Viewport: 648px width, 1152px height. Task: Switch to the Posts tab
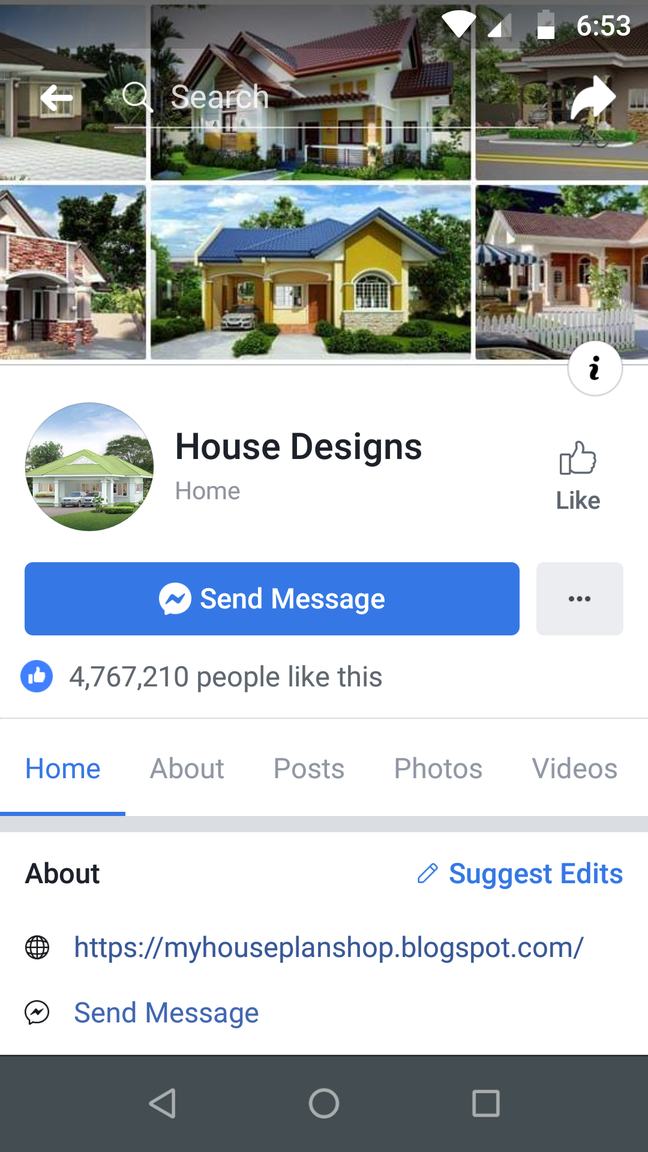[x=309, y=768]
